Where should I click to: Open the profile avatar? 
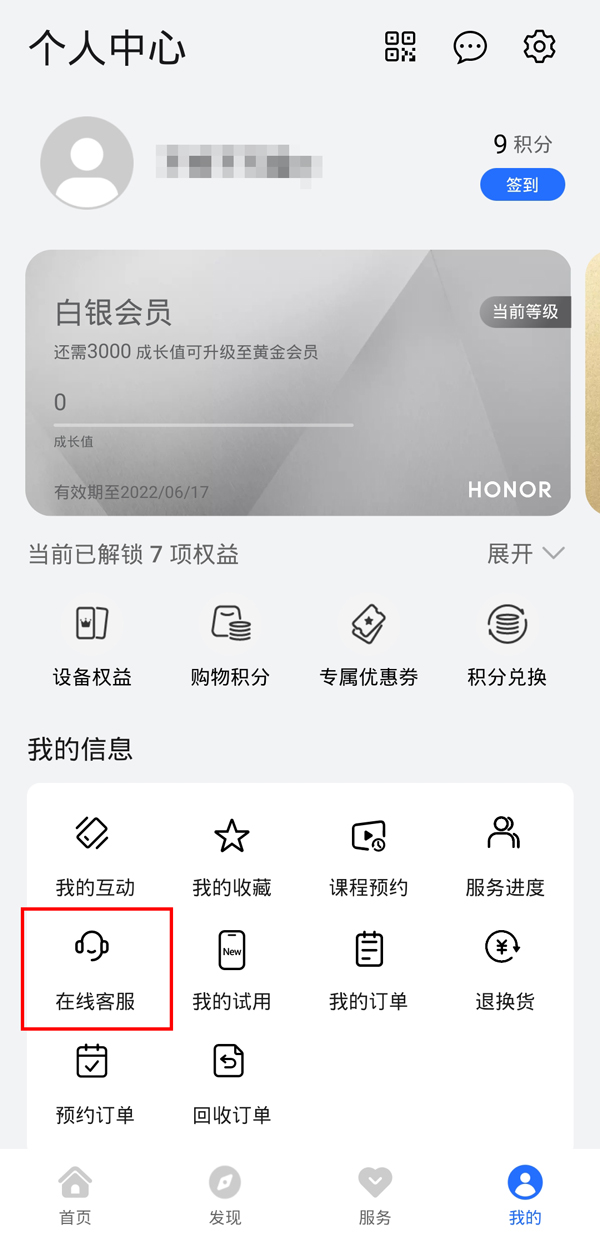pos(87,163)
